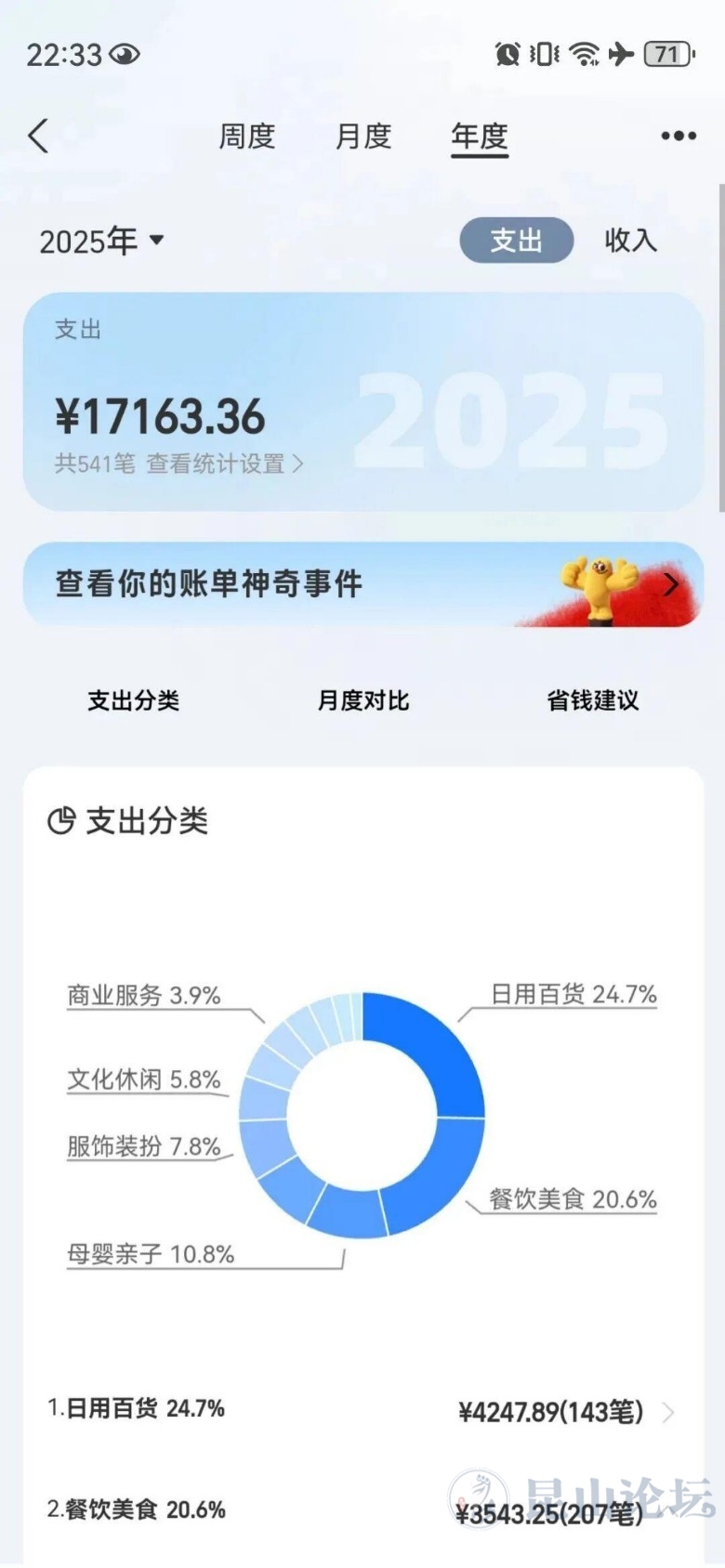
Task: Open the 查看你的账单神奇事件 banner
Action: [x=362, y=584]
